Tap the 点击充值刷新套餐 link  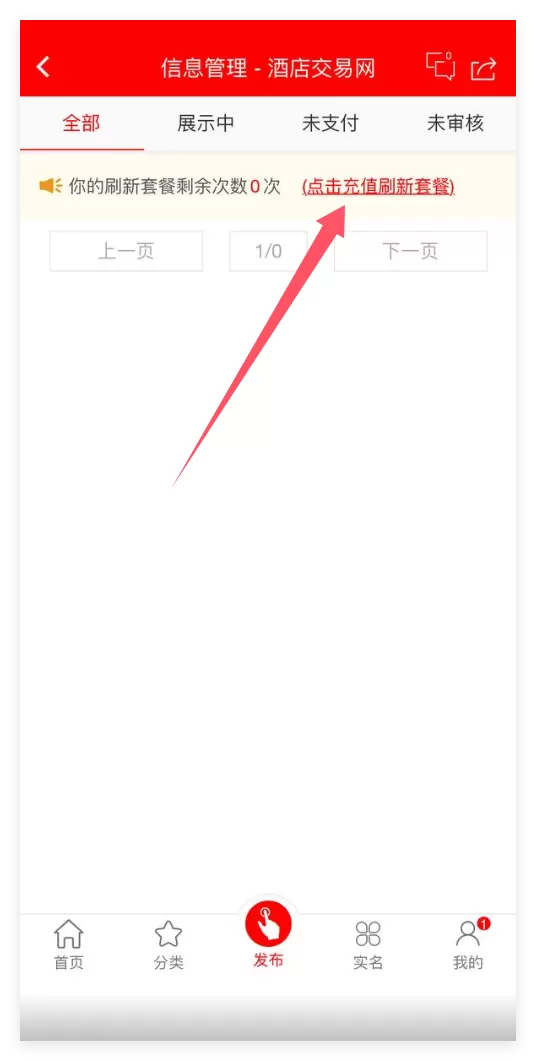(x=378, y=187)
